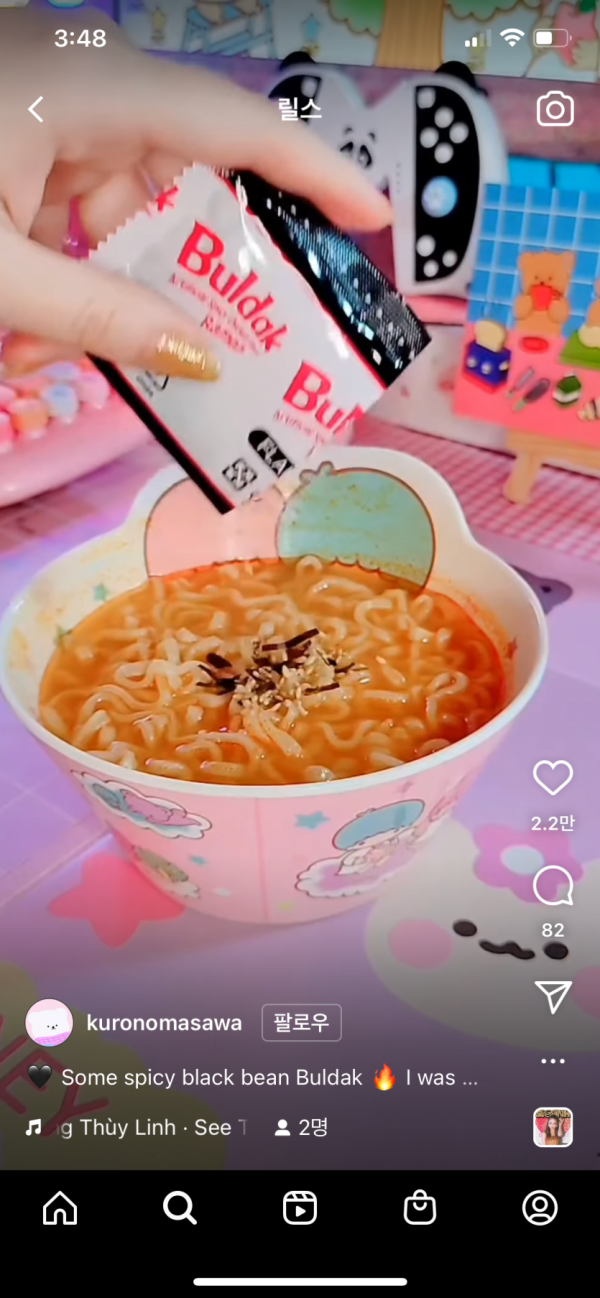Open the camera to create a reel

click(555, 109)
